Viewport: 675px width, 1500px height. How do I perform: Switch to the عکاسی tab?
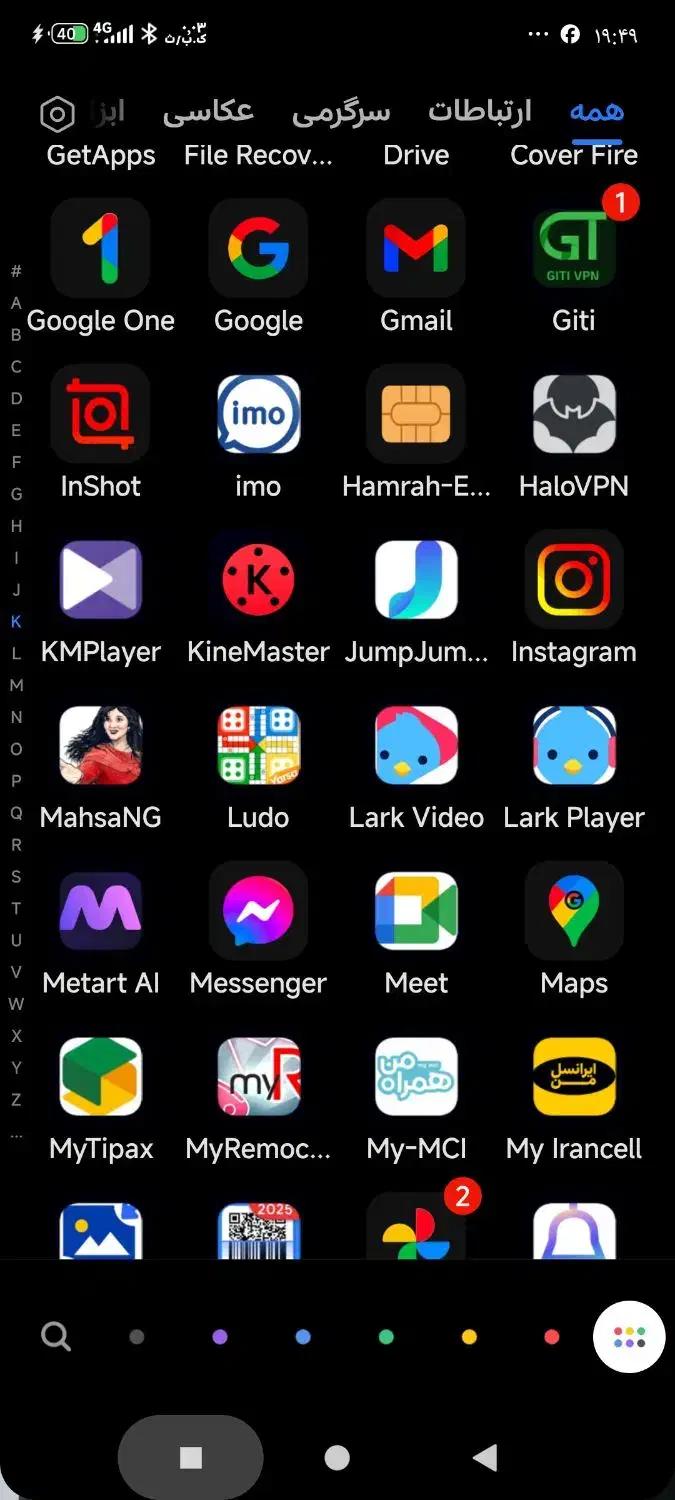click(x=208, y=112)
